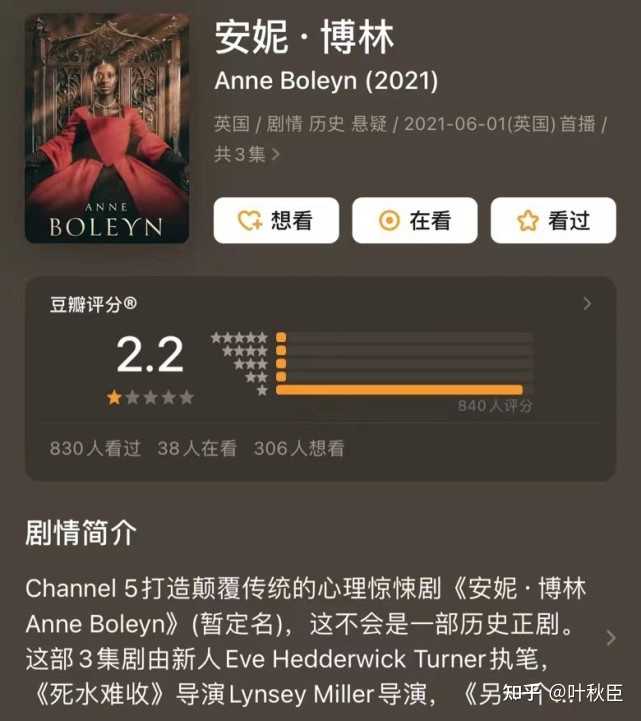641x721 pixels.
Task: Mark the show as 想看
Action: click(276, 221)
